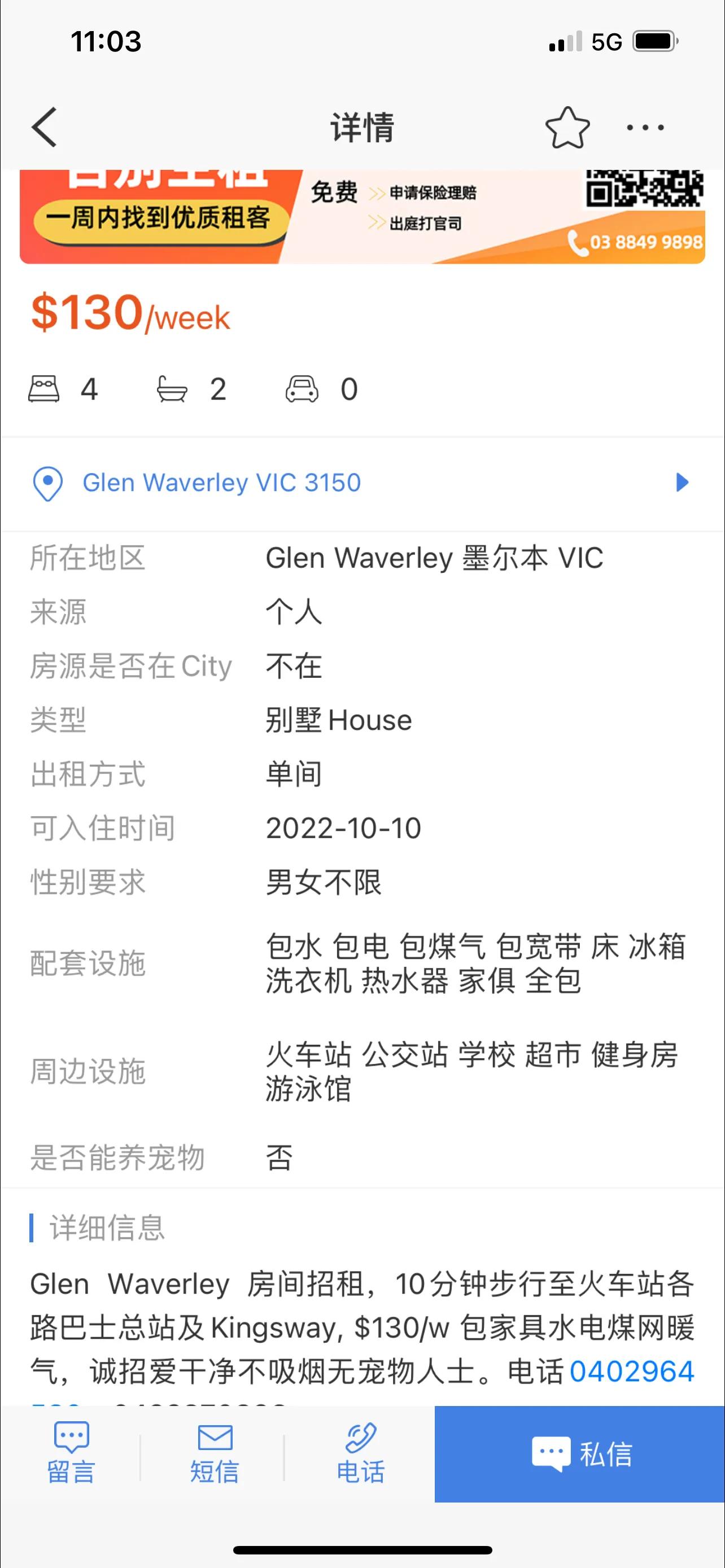Tap the 详情 title in the navigation bar
This screenshot has width=725, height=1568.
click(362, 127)
